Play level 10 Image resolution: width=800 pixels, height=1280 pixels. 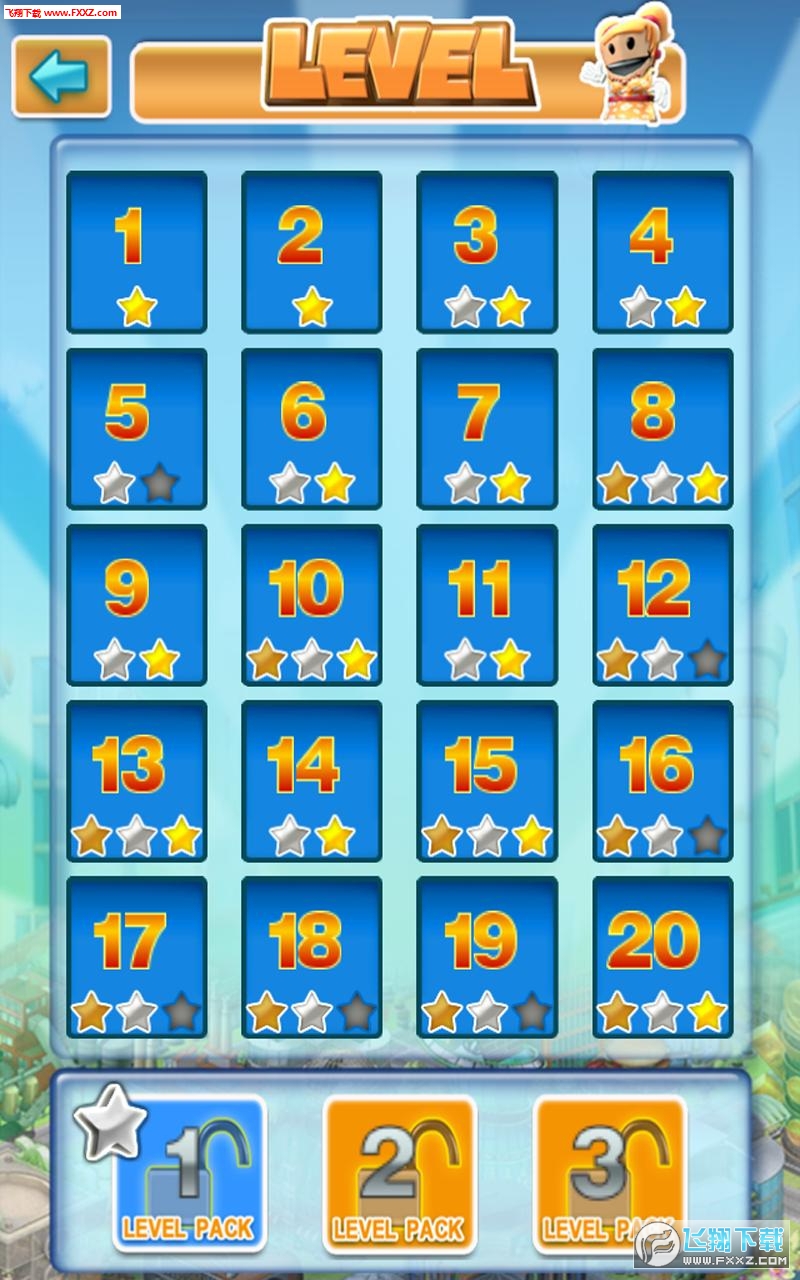pos(312,604)
